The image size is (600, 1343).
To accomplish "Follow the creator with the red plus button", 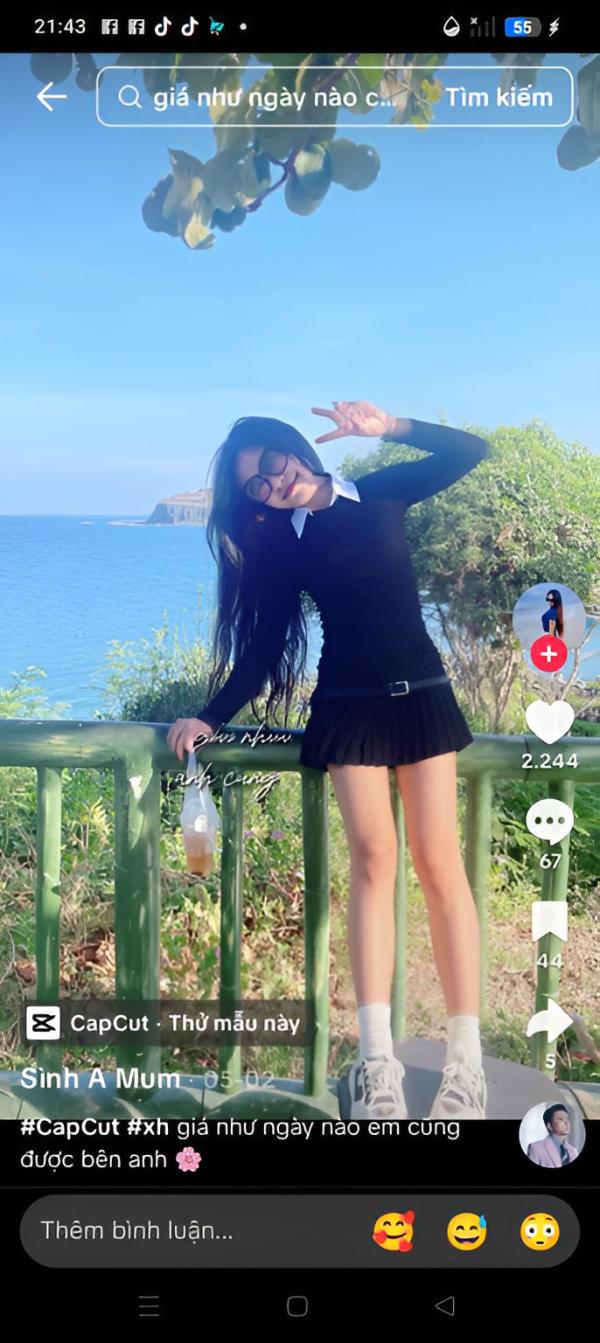I will coord(549,654).
